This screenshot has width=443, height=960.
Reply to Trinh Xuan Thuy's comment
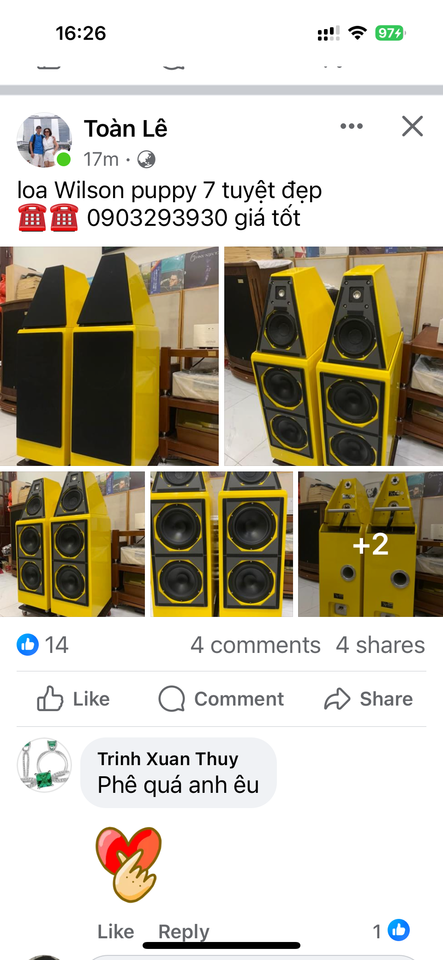click(x=184, y=932)
